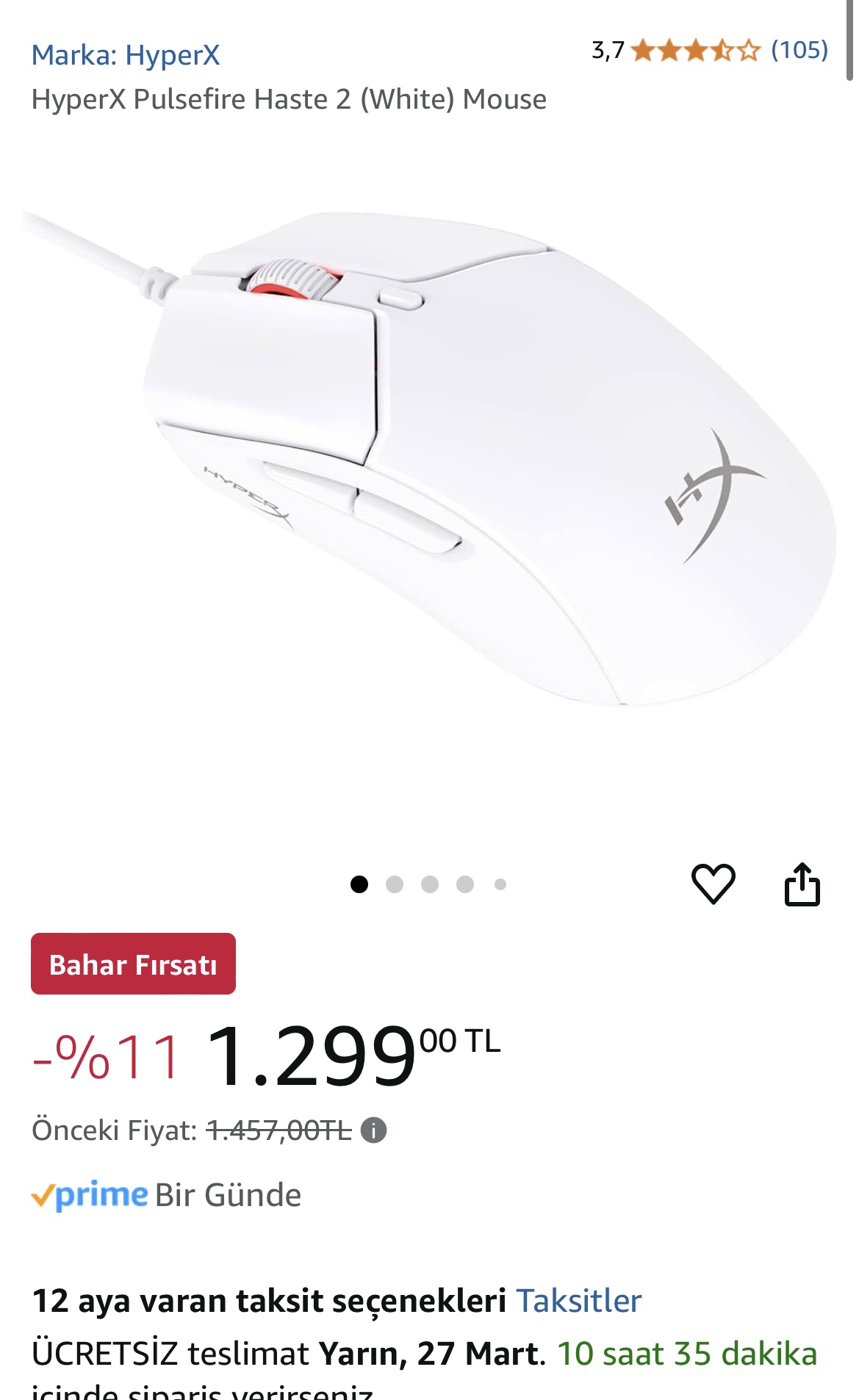Image resolution: width=859 pixels, height=1400 pixels.
Task: Tap the Bahar Fırsatı deal badge
Action: (133, 964)
